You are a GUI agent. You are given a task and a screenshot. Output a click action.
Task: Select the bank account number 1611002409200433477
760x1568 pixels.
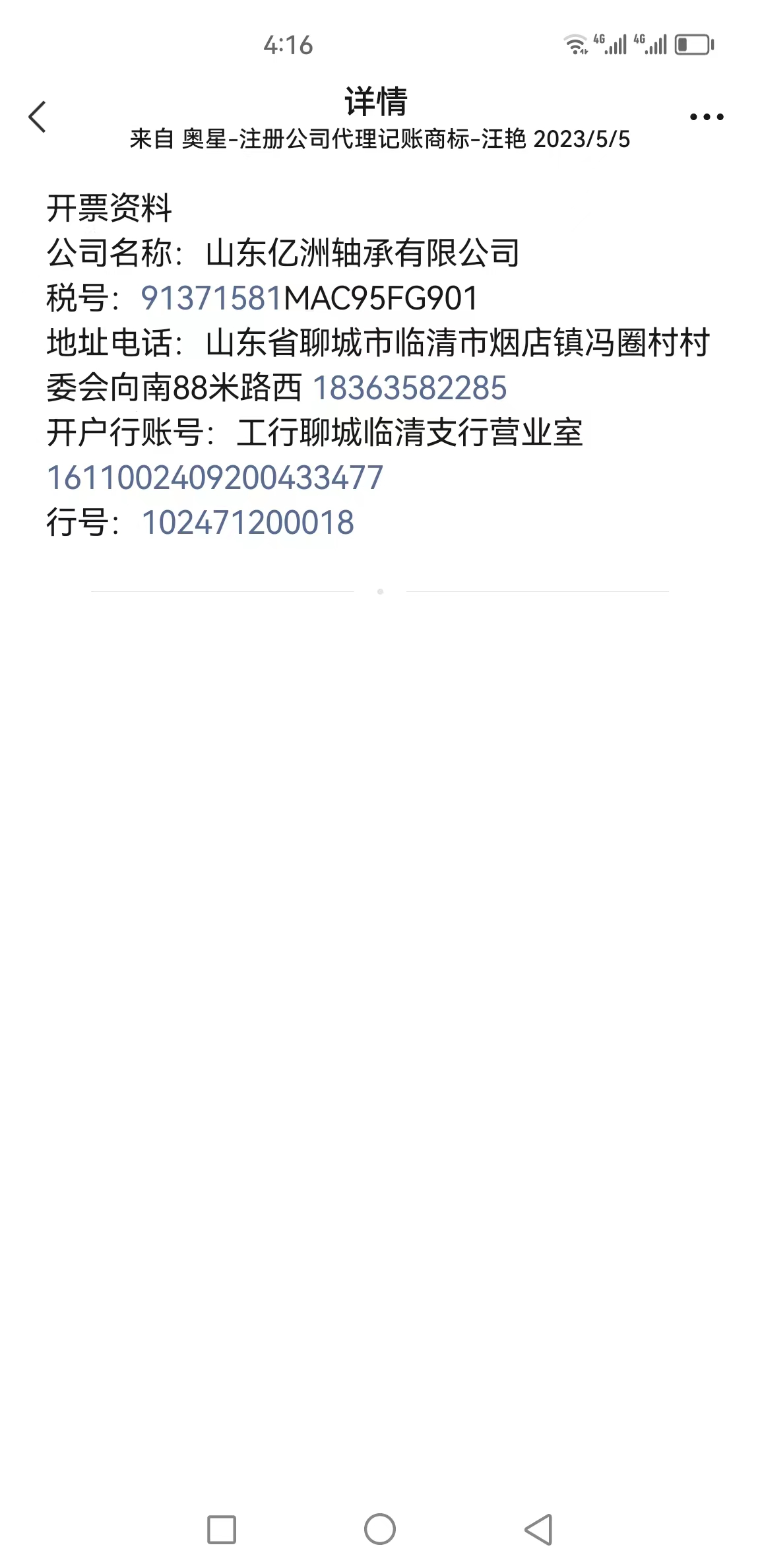click(x=215, y=478)
